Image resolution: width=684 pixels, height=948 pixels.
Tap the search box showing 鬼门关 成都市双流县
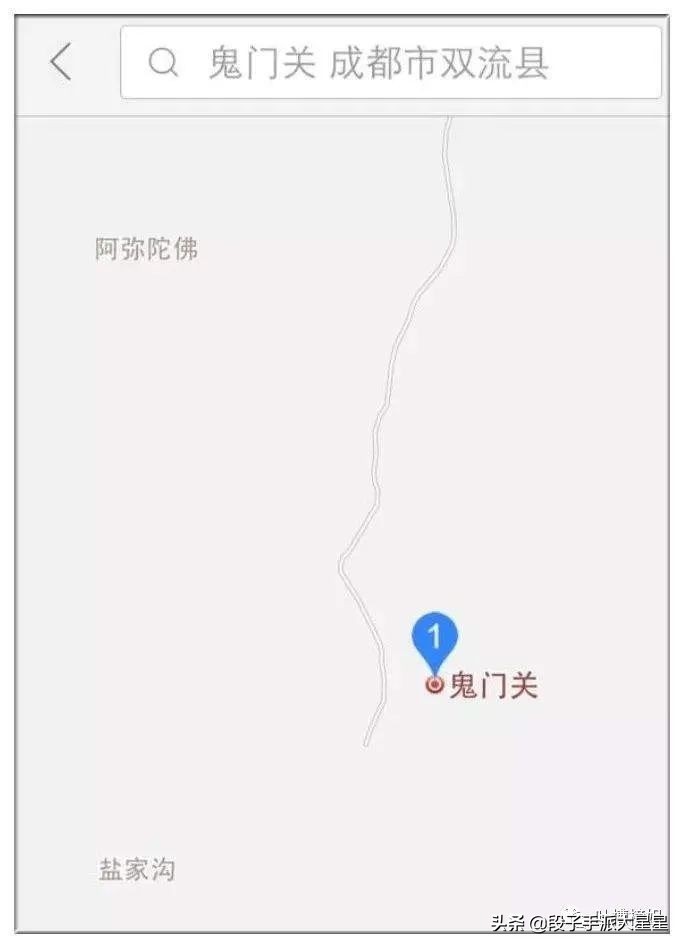coord(390,63)
